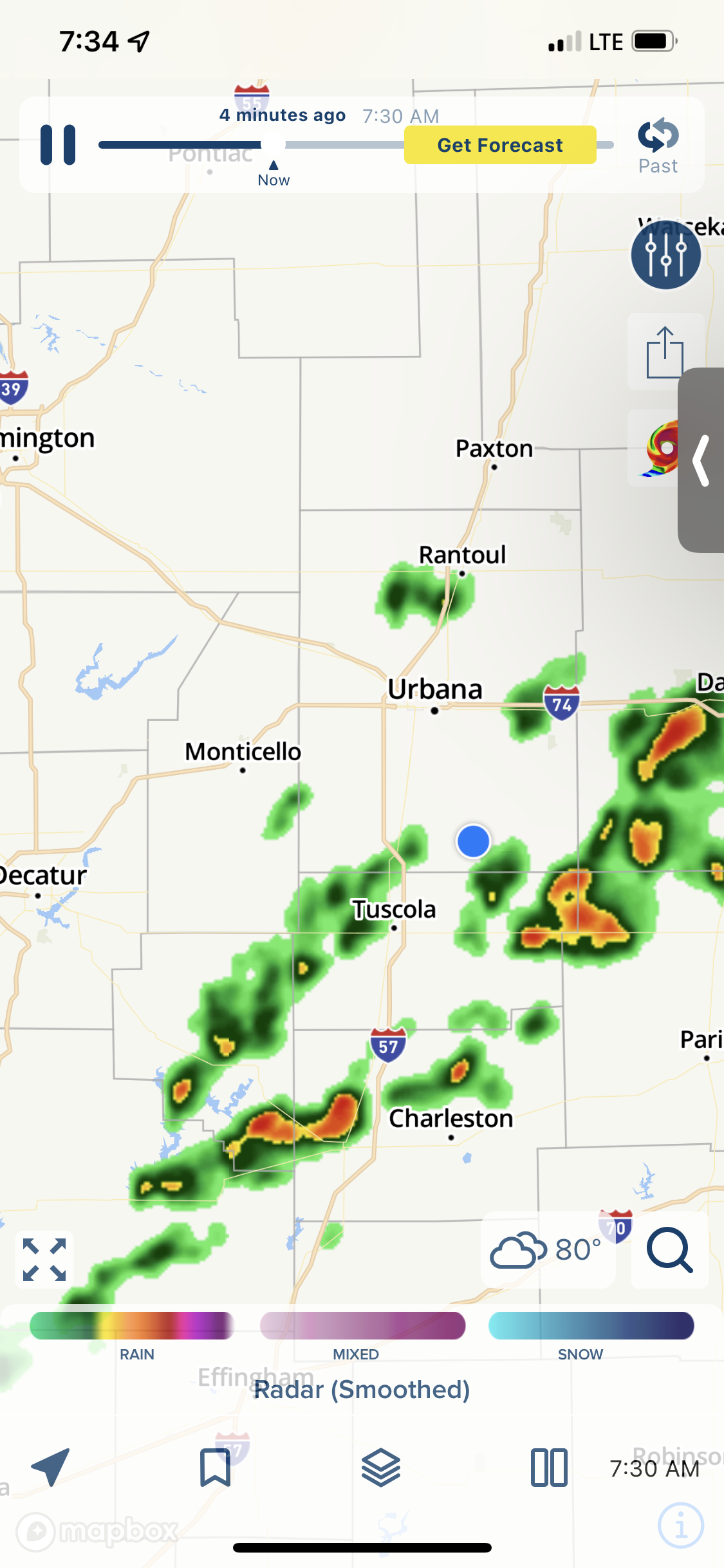Screen dimensions: 724x1568
Task: Open the 80° current weather card
Action: (548, 1249)
